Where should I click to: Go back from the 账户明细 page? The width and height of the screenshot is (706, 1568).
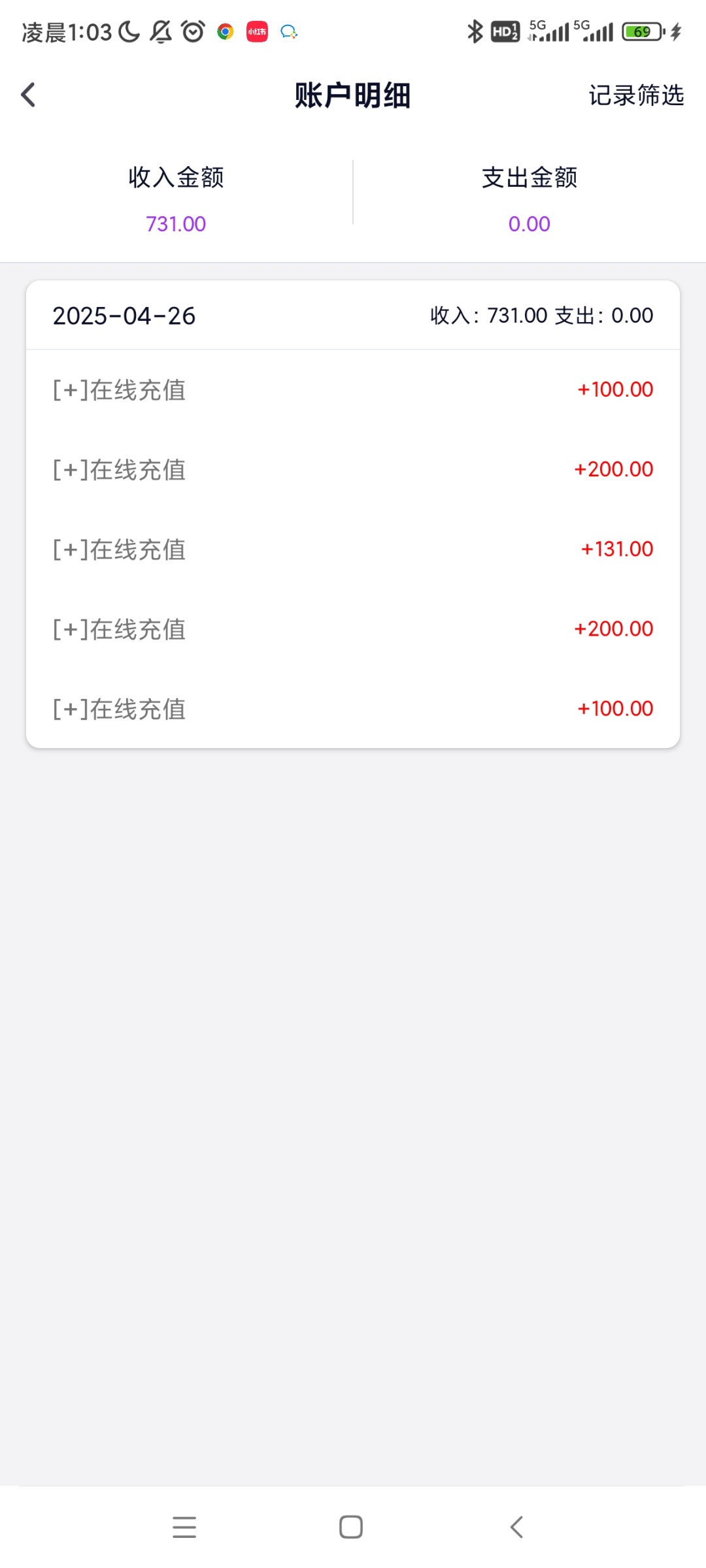pyautogui.click(x=28, y=95)
